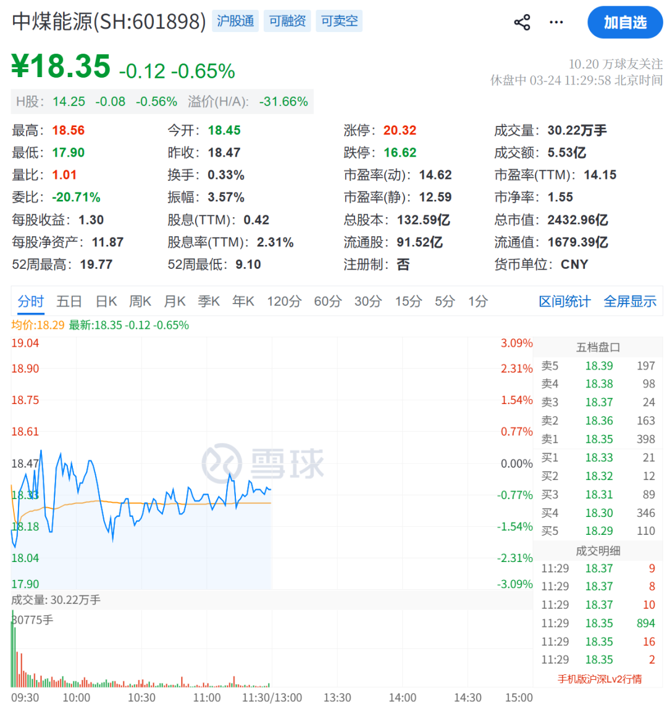The image size is (667, 707).
Task: Switch to 日K chart tab
Action: [106, 301]
